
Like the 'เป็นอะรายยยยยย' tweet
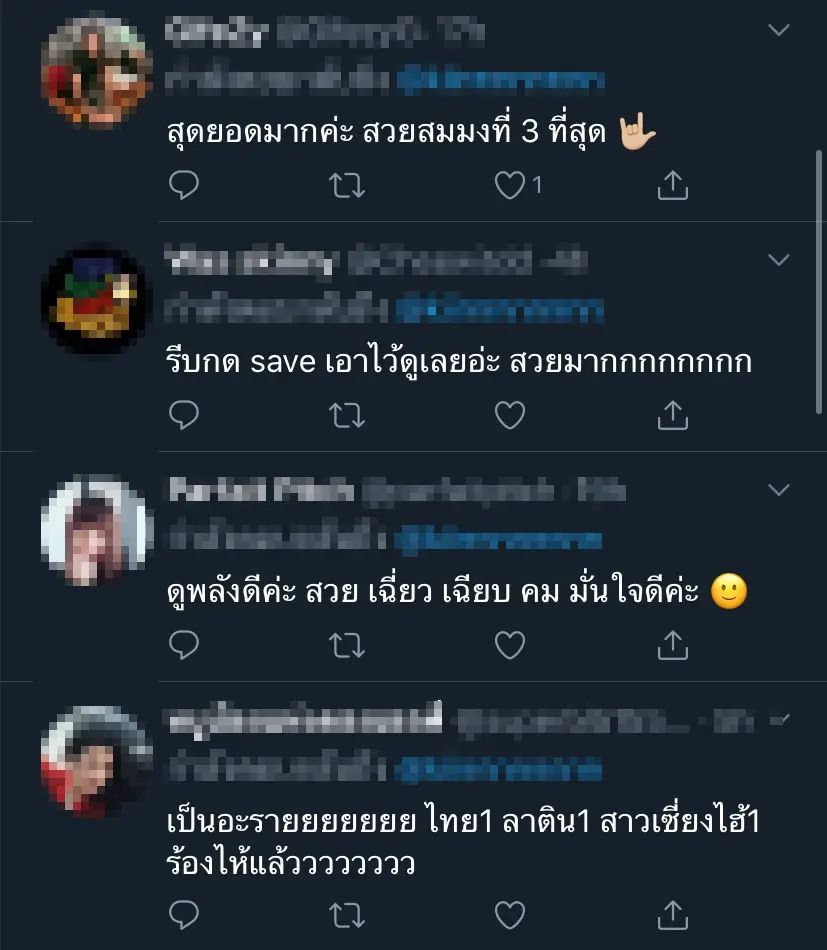point(510,913)
